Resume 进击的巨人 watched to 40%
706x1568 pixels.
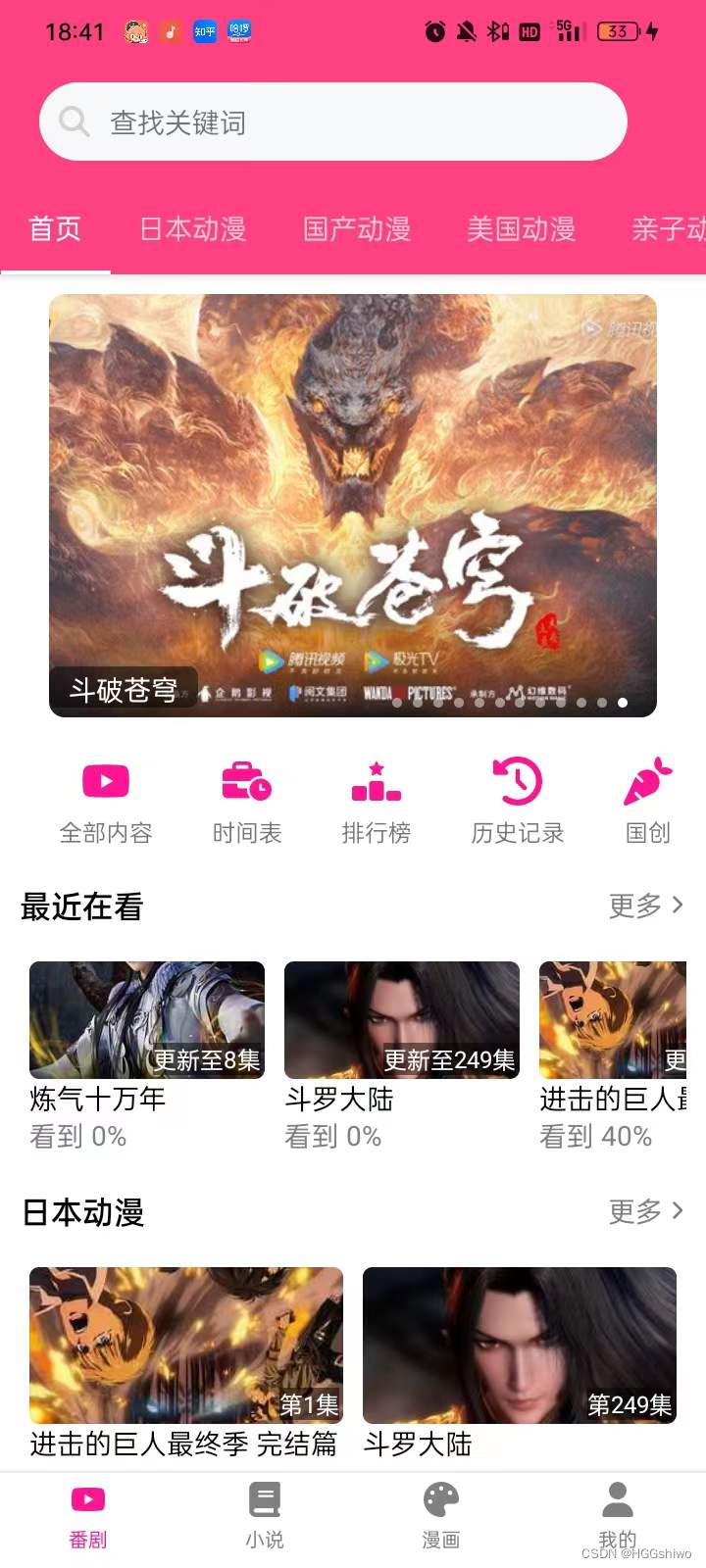pyautogui.click(x=613, y=1055)
